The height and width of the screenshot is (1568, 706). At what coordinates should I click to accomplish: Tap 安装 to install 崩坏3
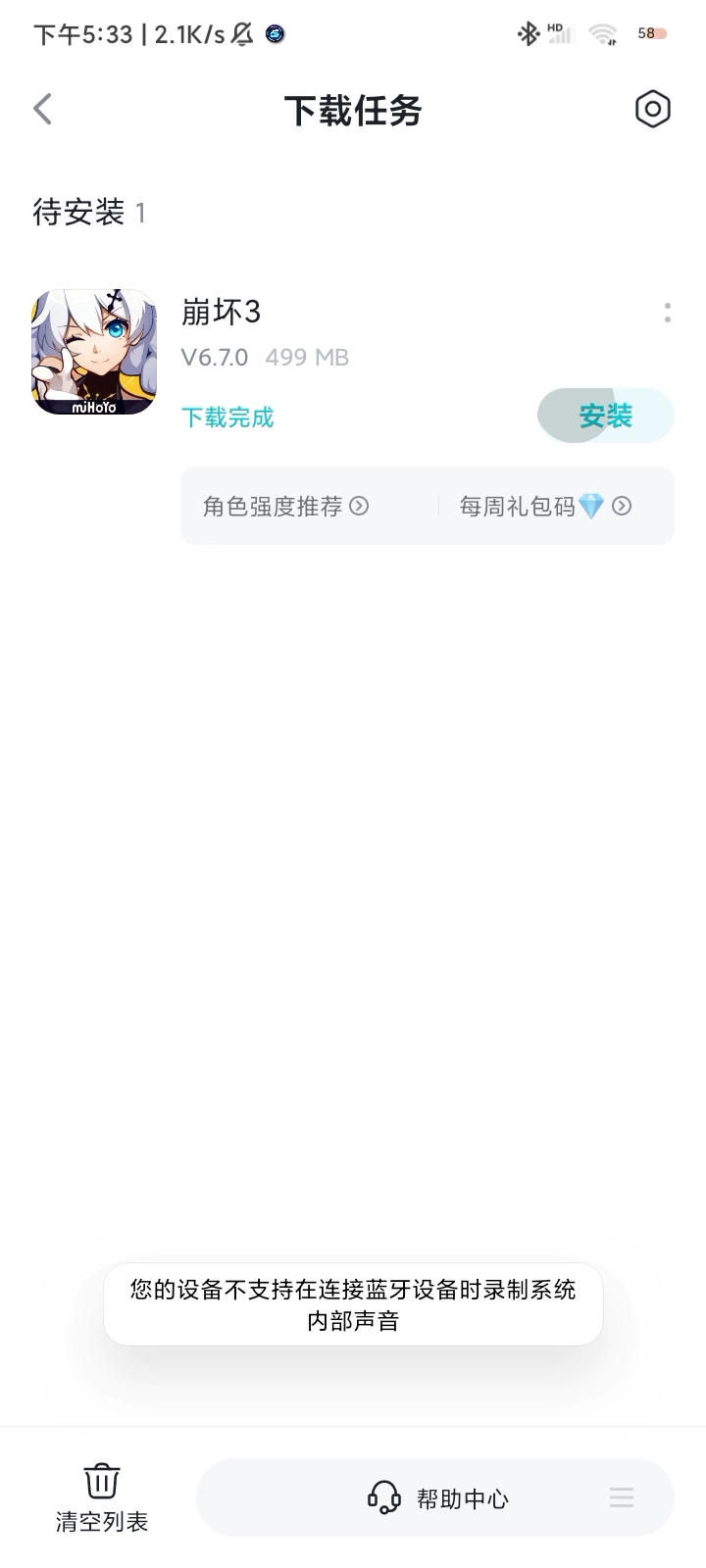[606, 416]
